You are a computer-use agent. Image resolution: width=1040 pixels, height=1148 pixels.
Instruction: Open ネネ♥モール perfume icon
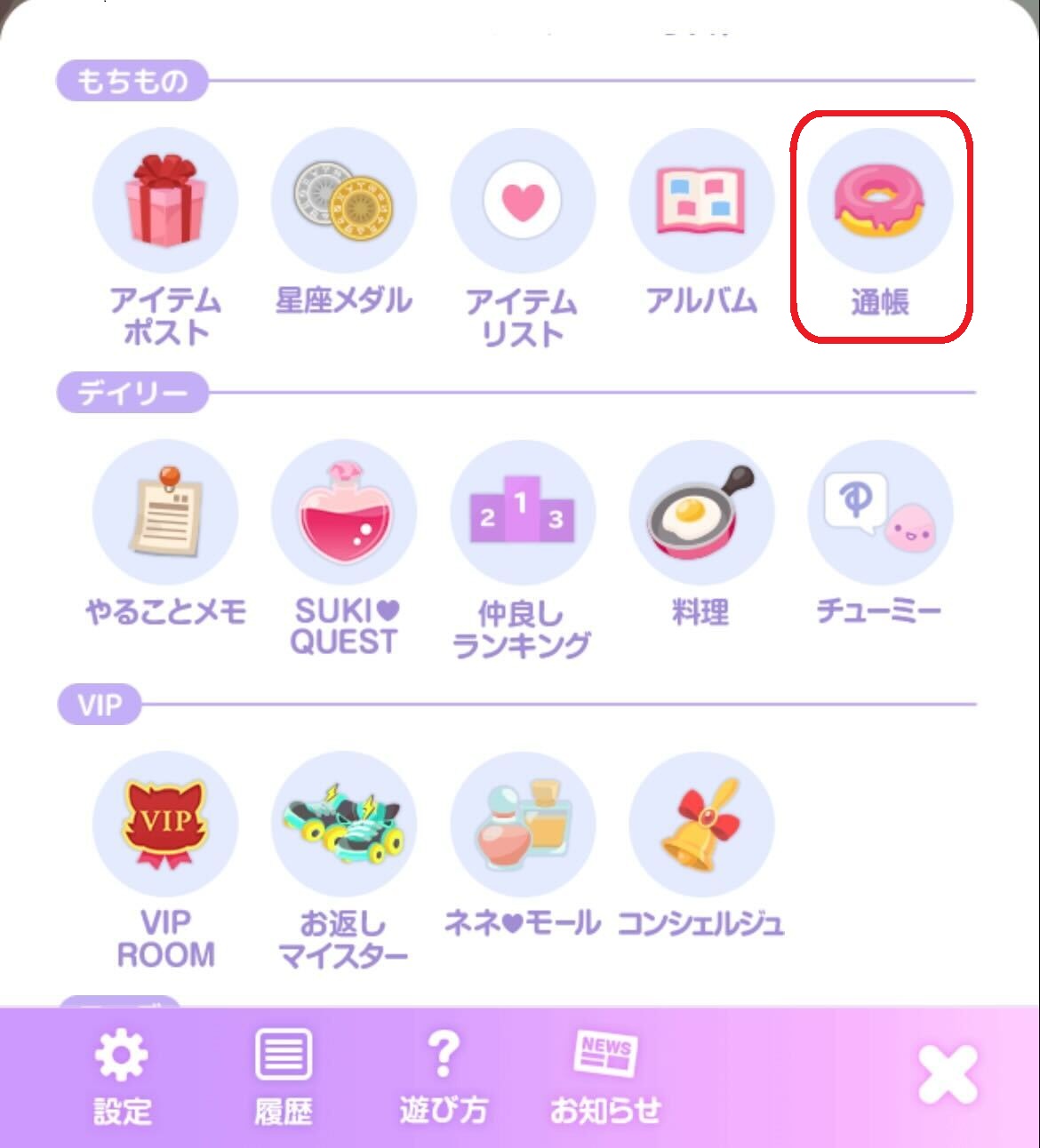click(x=523, y=825)
